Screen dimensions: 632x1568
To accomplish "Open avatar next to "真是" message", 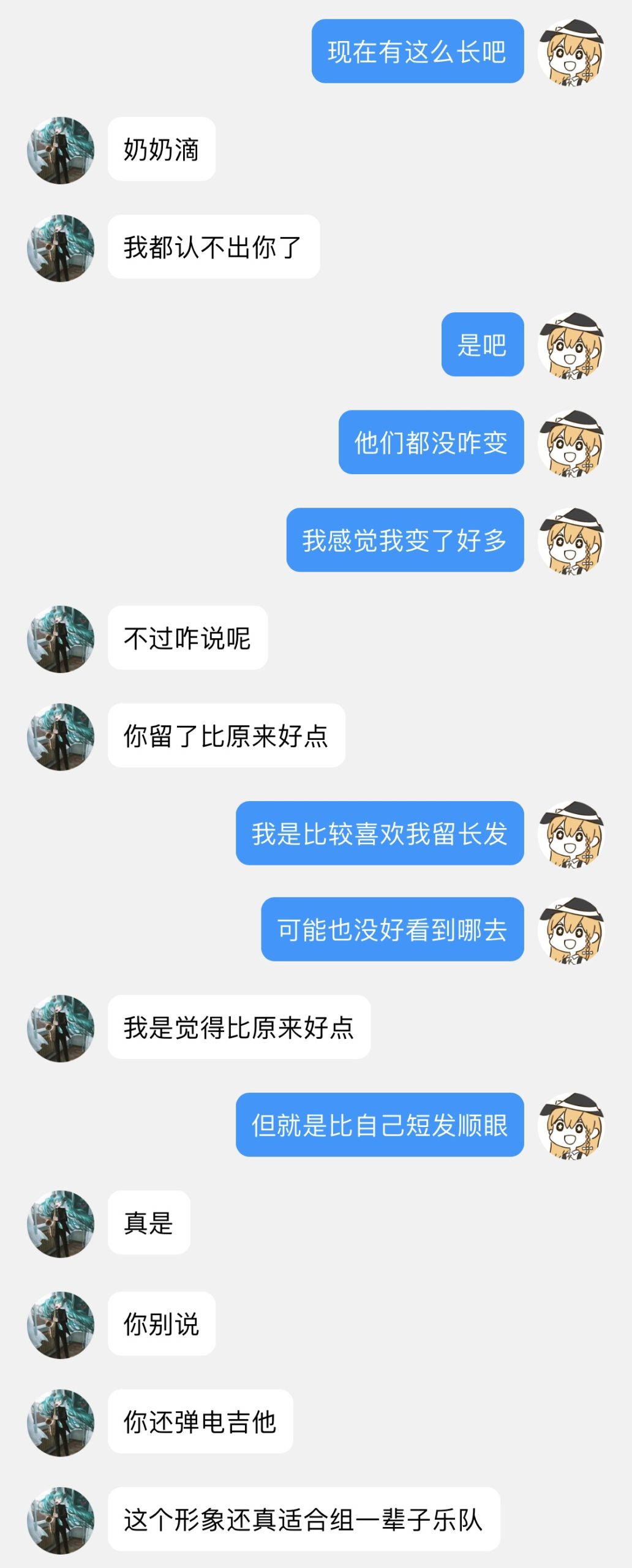I will click(61, 1223).
